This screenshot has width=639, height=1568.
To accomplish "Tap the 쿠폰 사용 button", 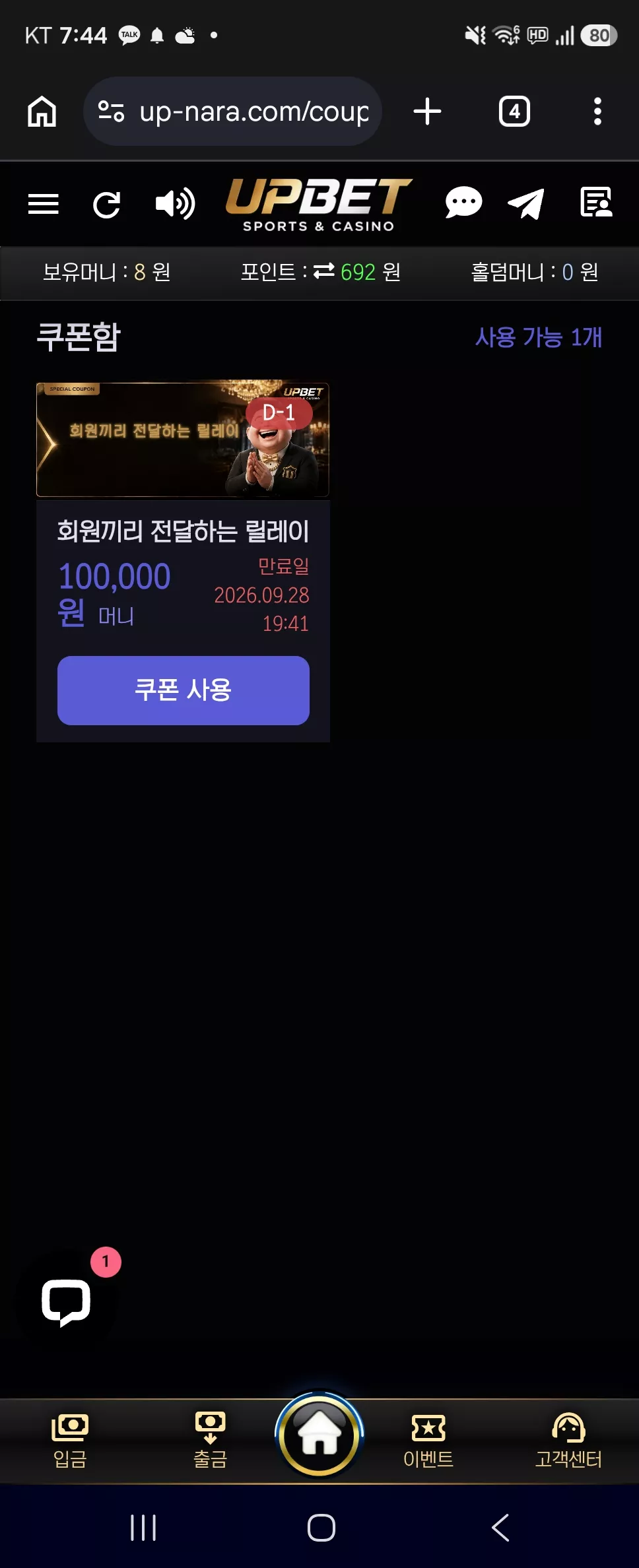I will [184, 690].
